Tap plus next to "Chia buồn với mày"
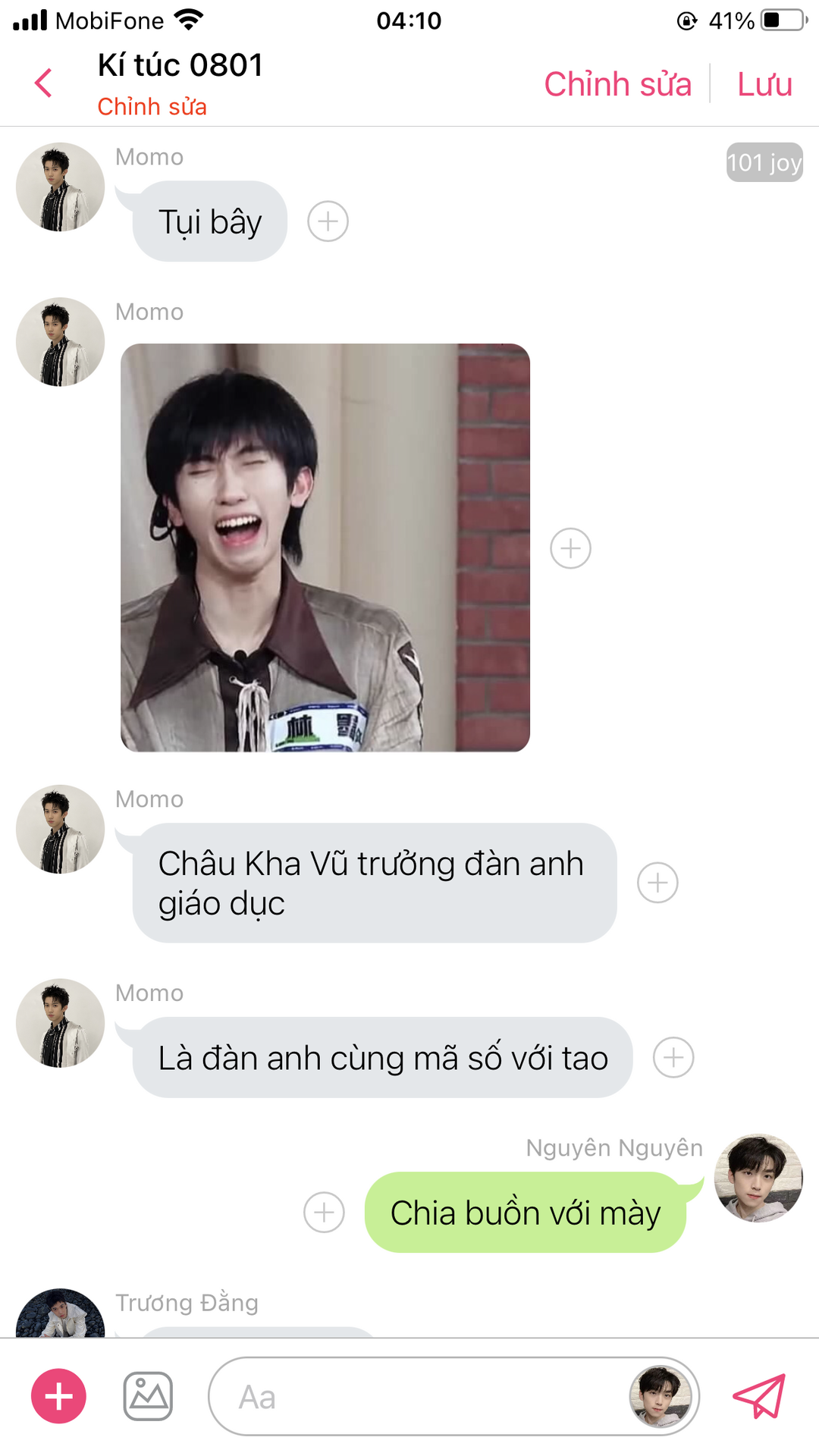Image resolution: width=819 pixels, height=1456 pixels. (x=324, y=1212)
